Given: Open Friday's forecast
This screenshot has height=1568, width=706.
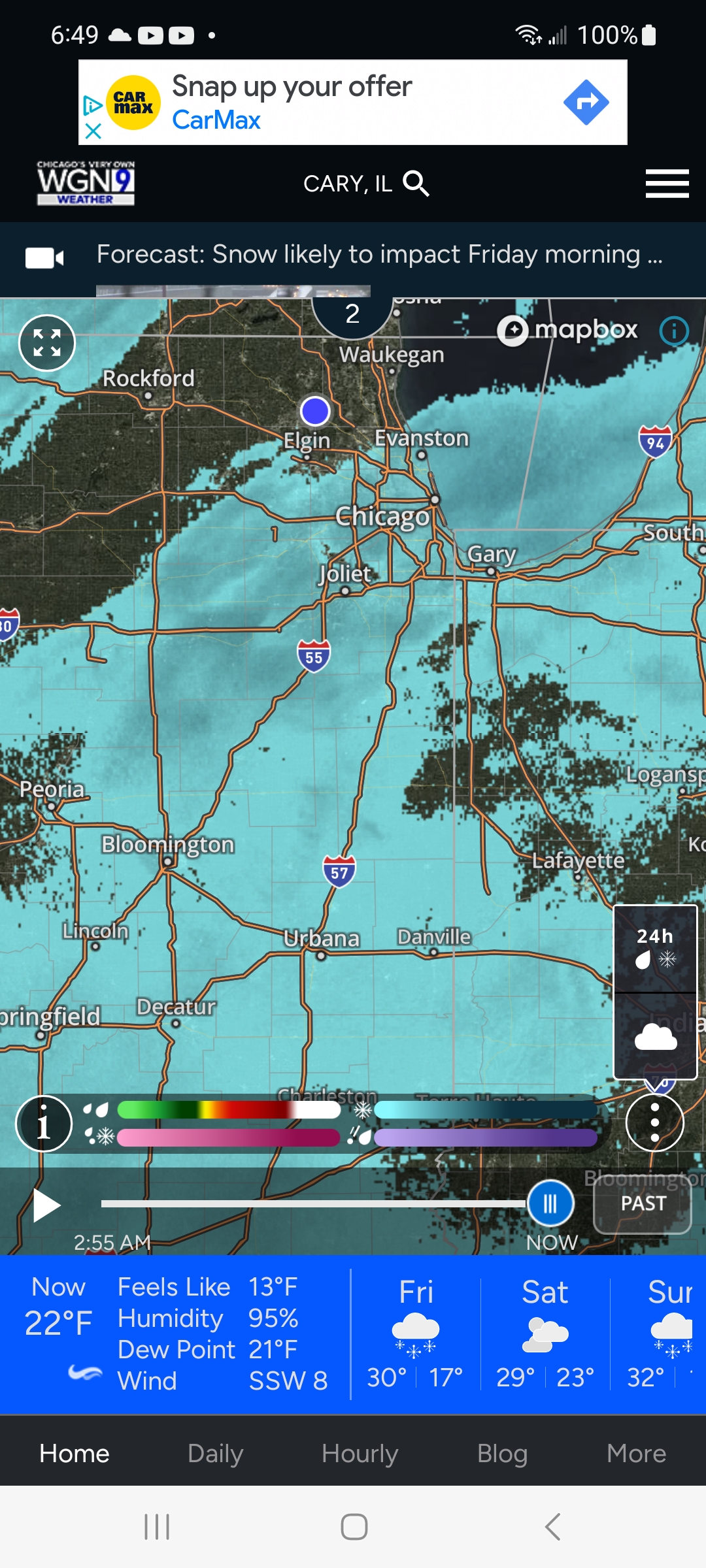Looking at the screenshot, I should [416, 1334].
